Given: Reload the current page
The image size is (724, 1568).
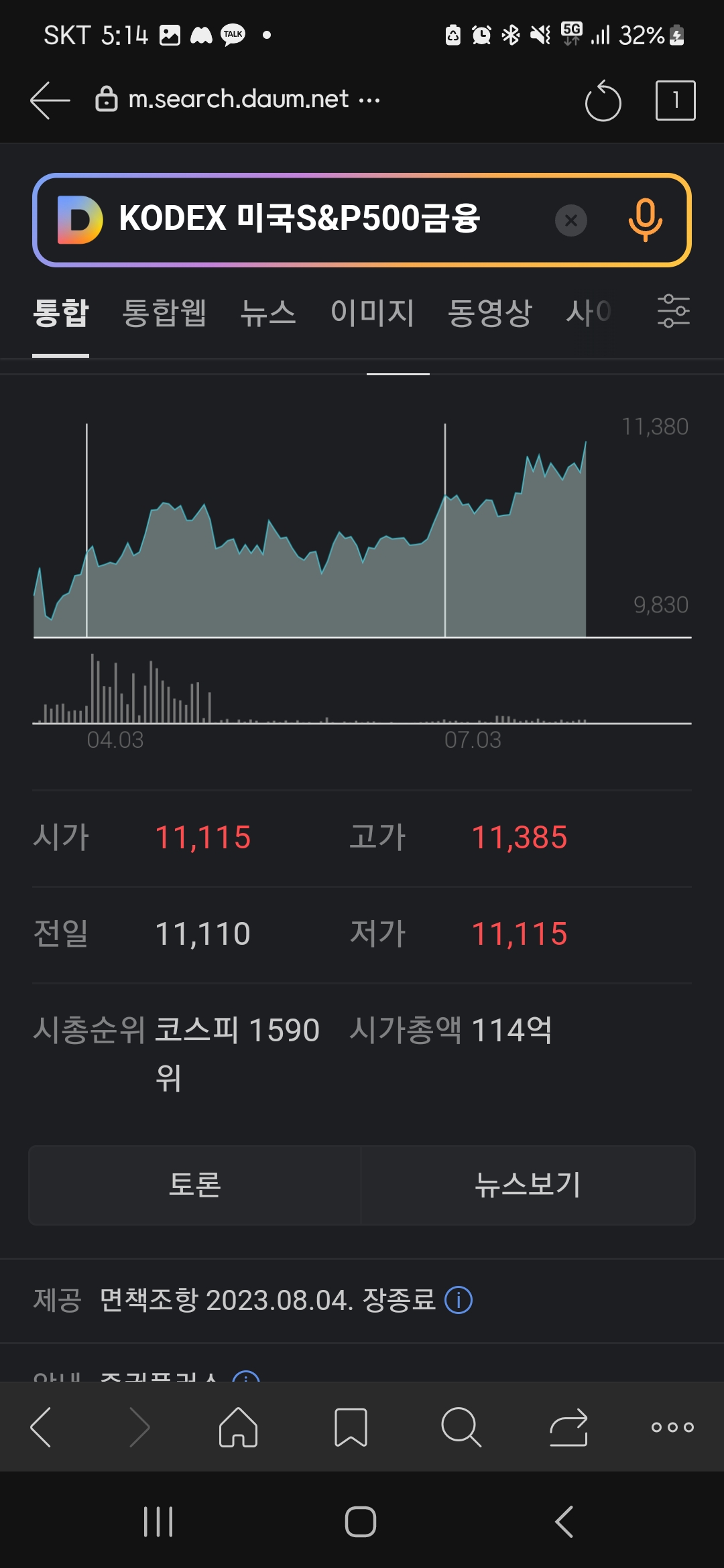Looking at the screenshot, I should click(603, 101).
